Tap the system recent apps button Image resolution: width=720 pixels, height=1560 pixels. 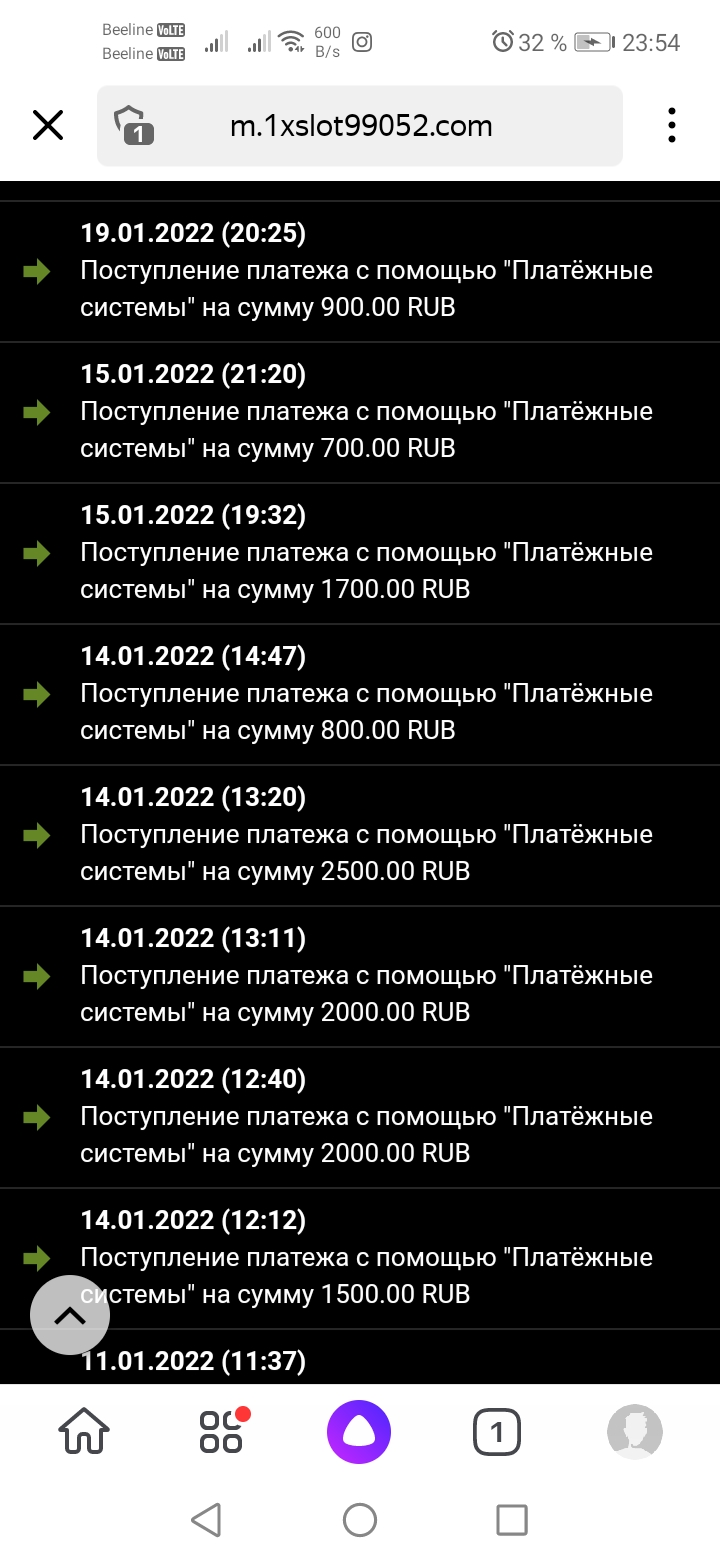click(x=512, y=1520)
